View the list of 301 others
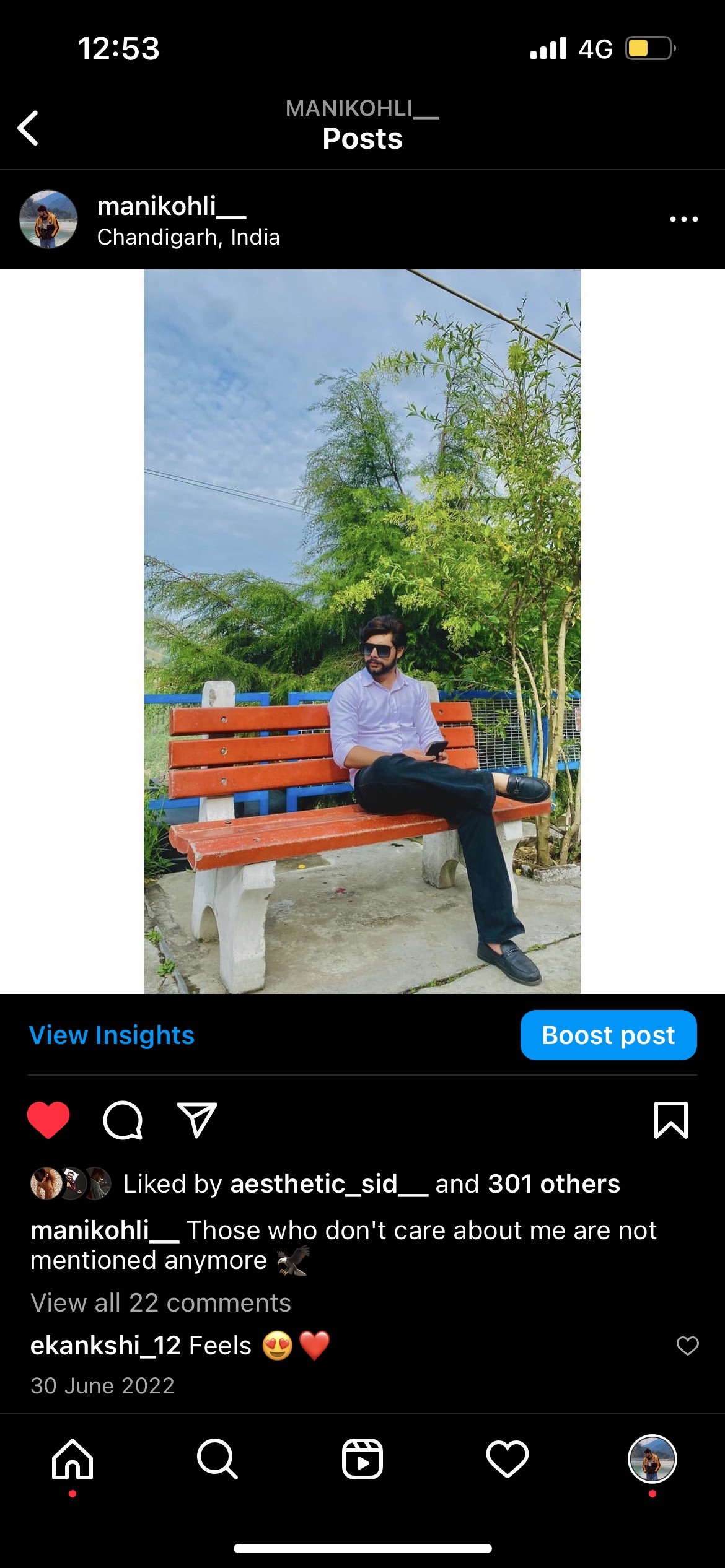This screenshot has width=725, height=1568. (553, 1184)
